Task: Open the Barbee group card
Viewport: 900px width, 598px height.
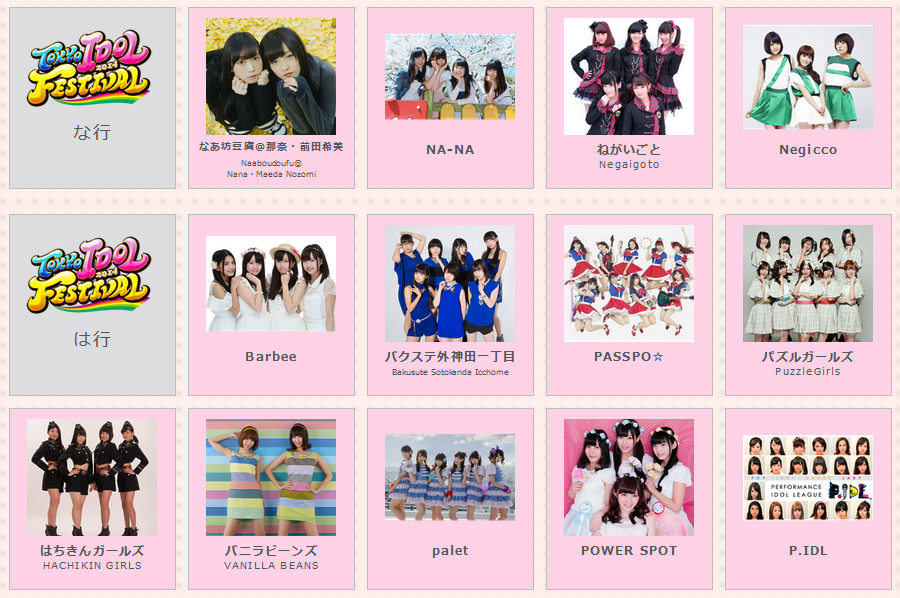Action: click(271, 304)
